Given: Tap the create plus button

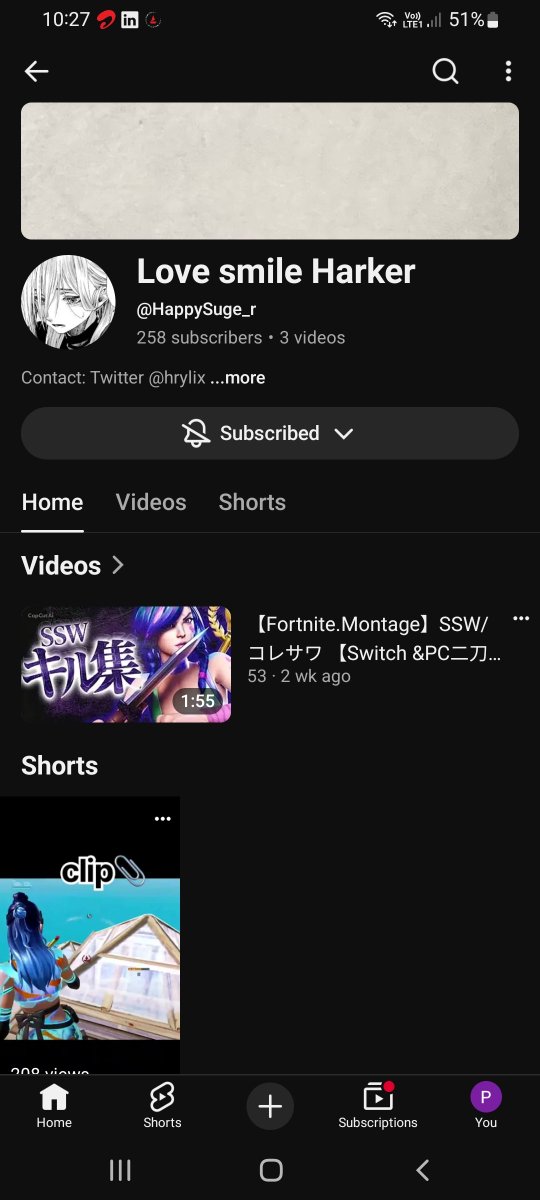Looking at the screenshot, I should tap(270, 1106).
